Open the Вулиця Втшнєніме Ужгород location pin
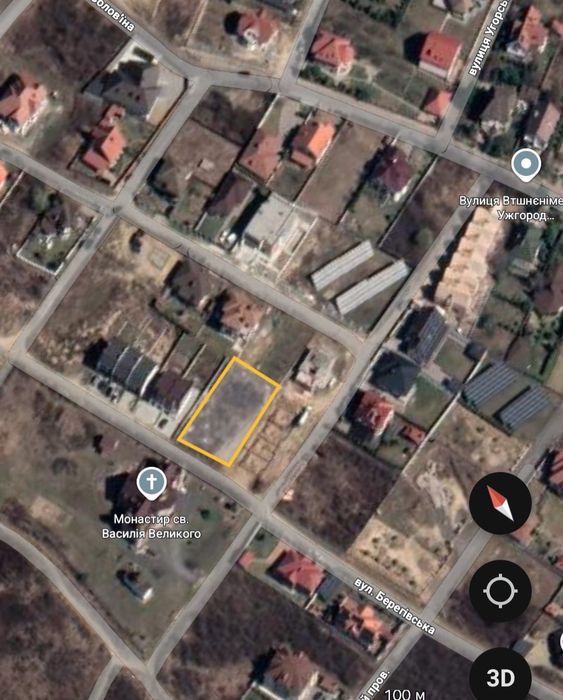This screenshot has width=563, height=700. (526, 166)
